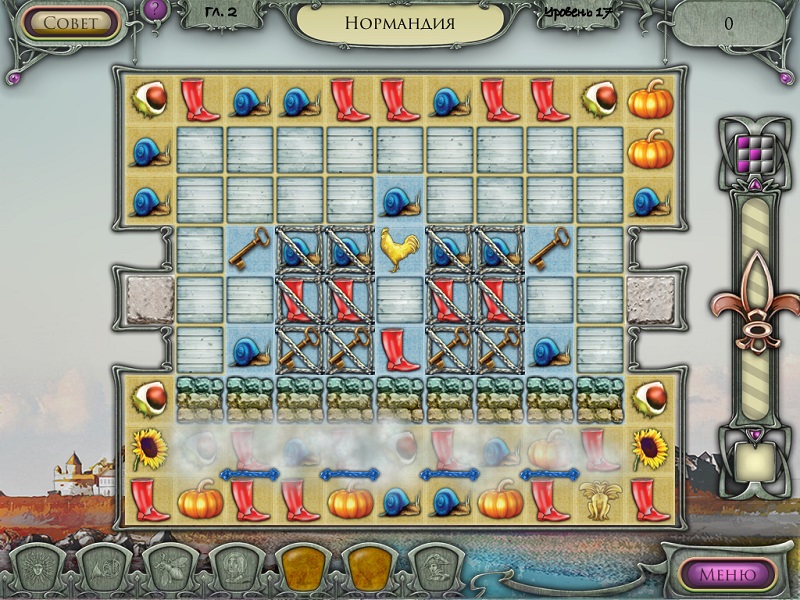The image size is (800, 600).
Task: Select the unchained key left of the rooster
Action: [250, 249]
